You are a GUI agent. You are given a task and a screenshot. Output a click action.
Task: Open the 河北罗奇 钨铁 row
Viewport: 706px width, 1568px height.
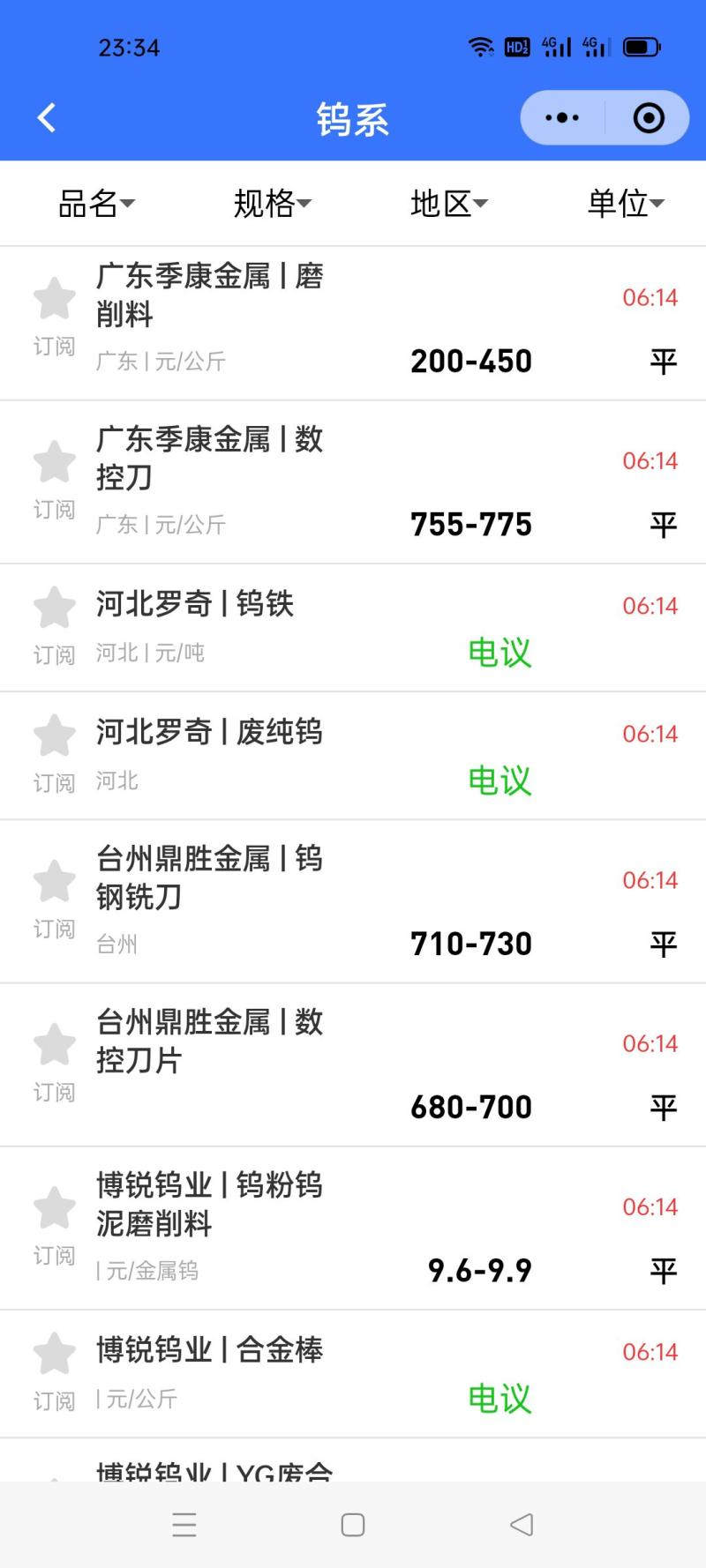tap(353, 628)
